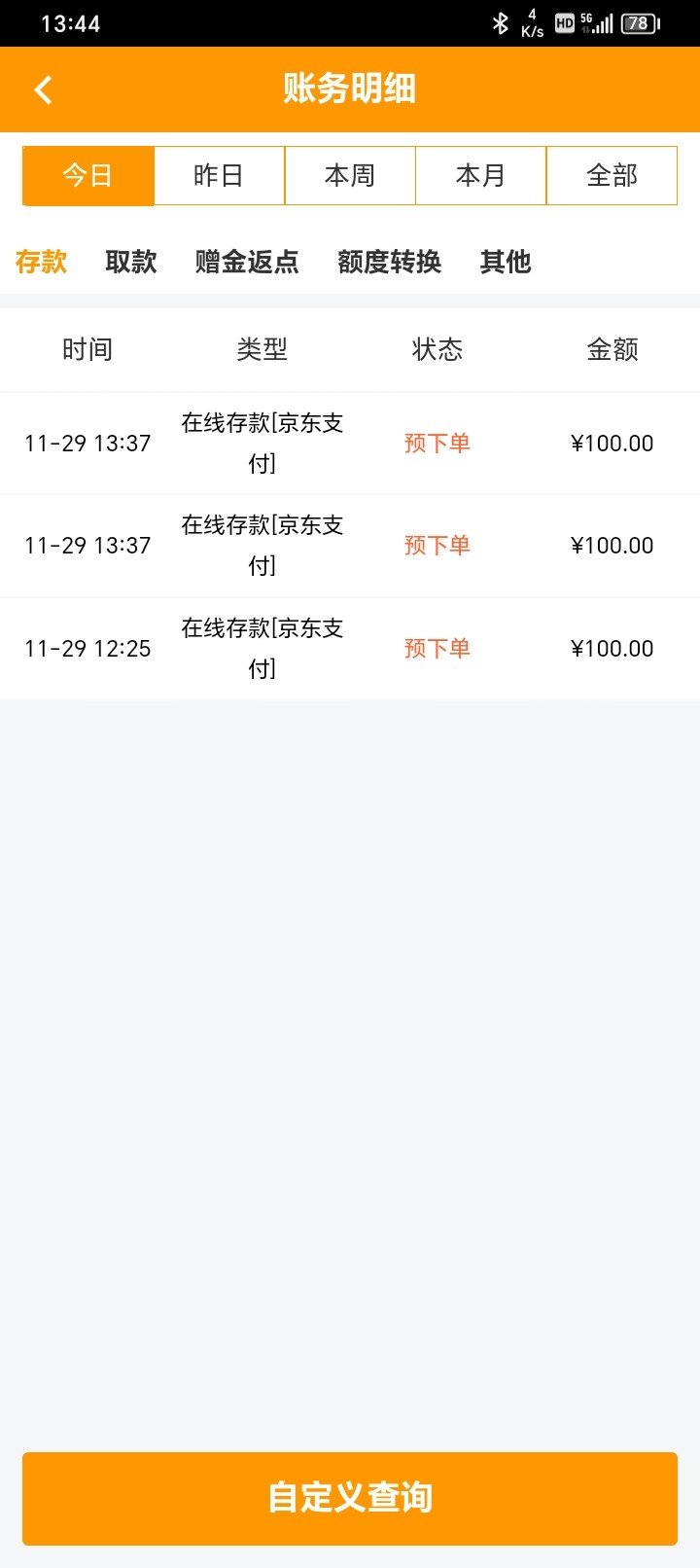Switch to the 昨日 date filter tab
The width and height of the screenshot is (700, 1568).
coord(219,175)
